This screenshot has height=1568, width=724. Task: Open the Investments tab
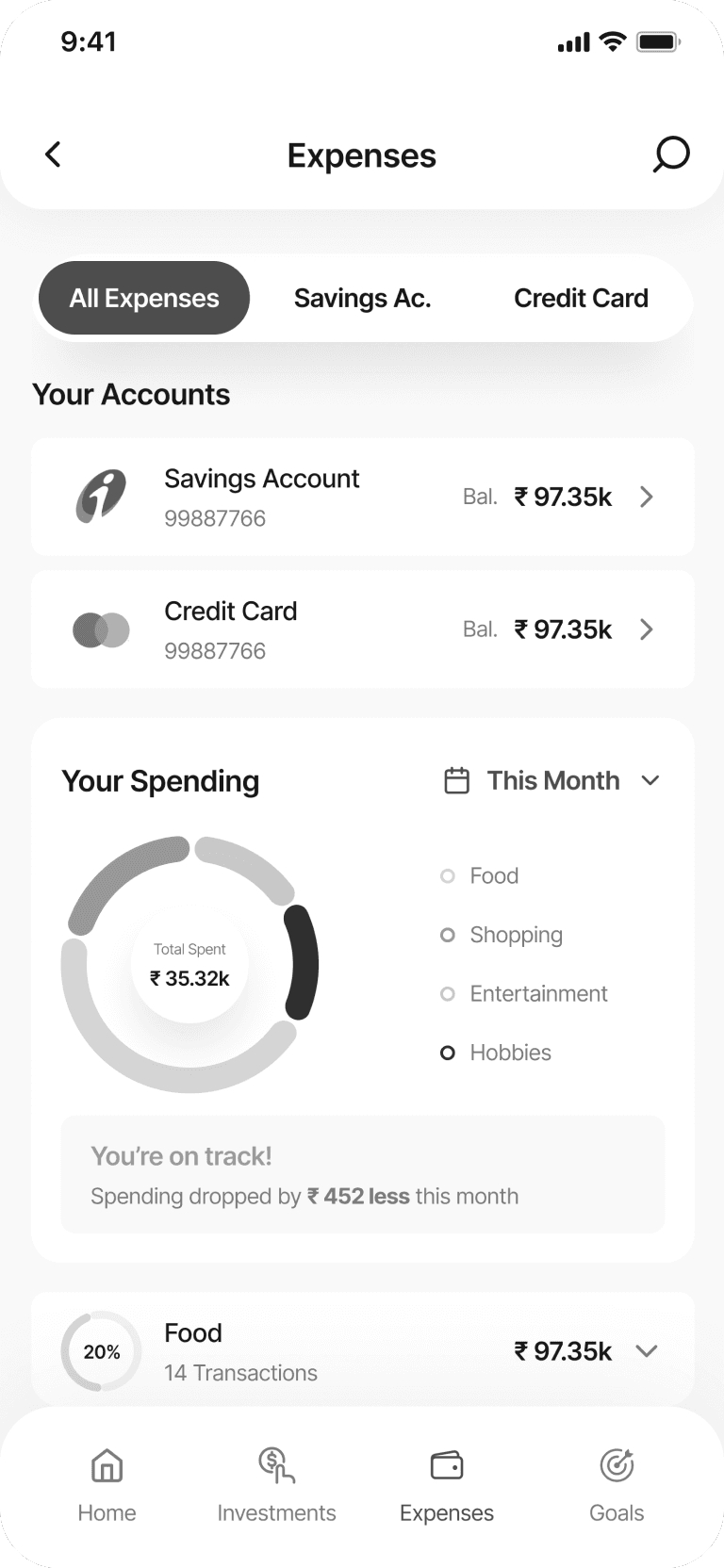pyautogui.click(x=276, y=1485)
